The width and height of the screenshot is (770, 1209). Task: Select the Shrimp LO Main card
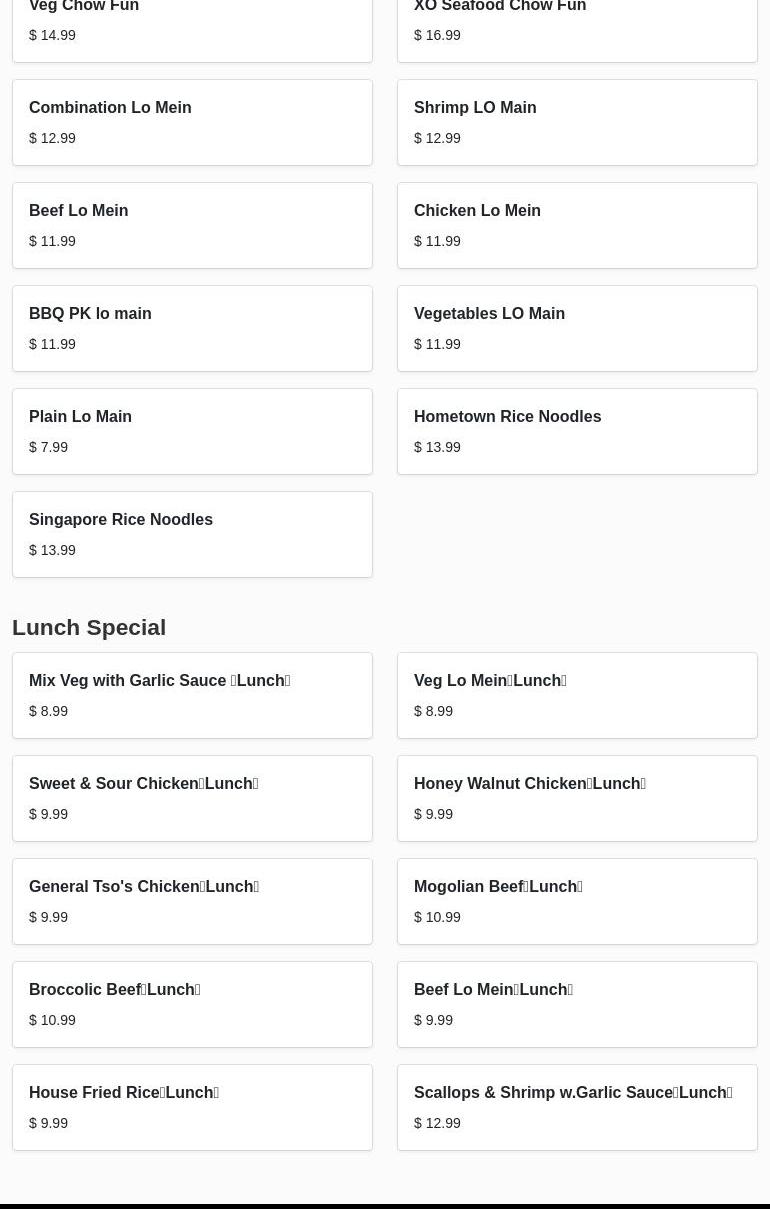(577, 122)
